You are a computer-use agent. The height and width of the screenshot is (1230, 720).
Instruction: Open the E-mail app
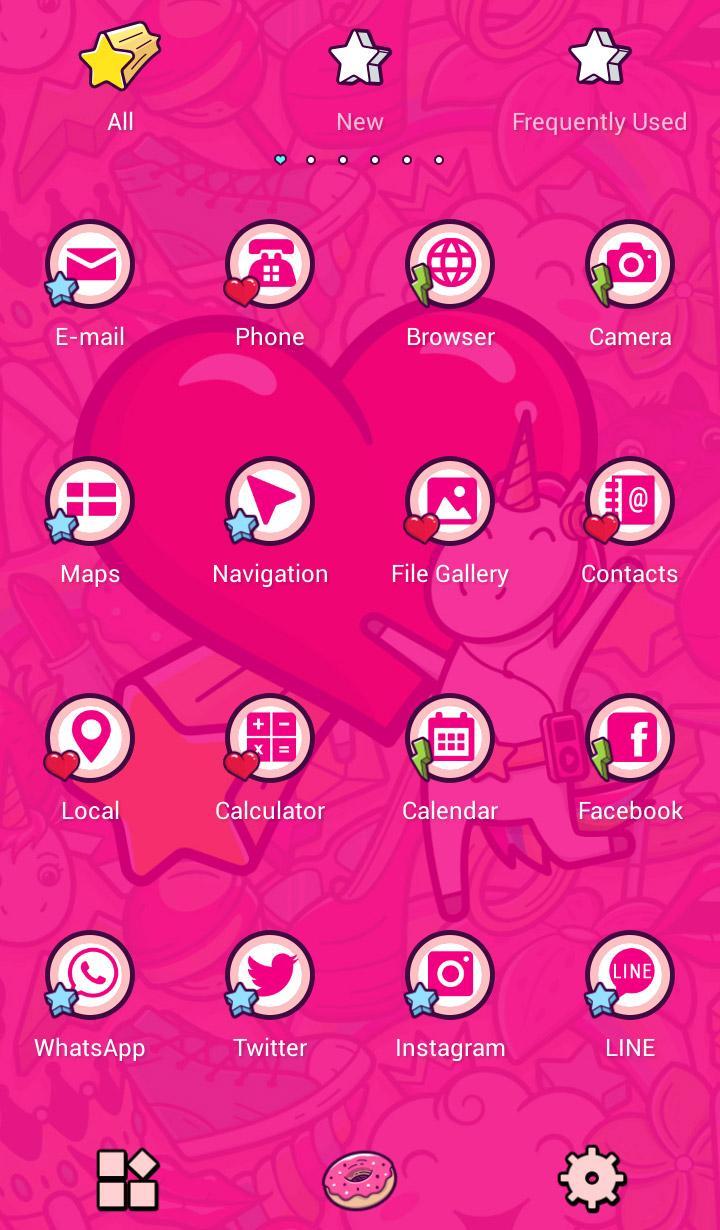coord(90,266)
